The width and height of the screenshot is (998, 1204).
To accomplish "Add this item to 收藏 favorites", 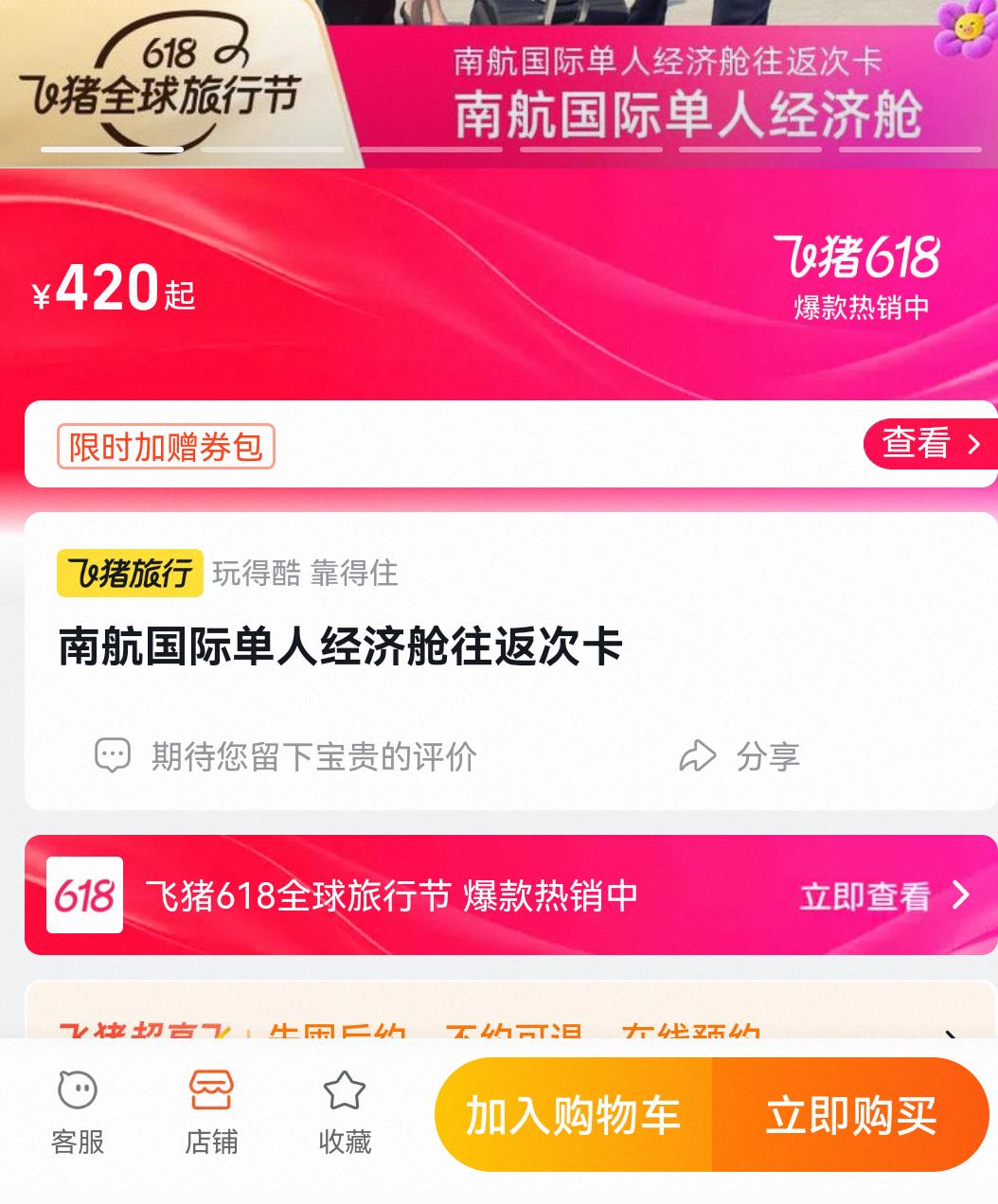I will point(345,1113).
